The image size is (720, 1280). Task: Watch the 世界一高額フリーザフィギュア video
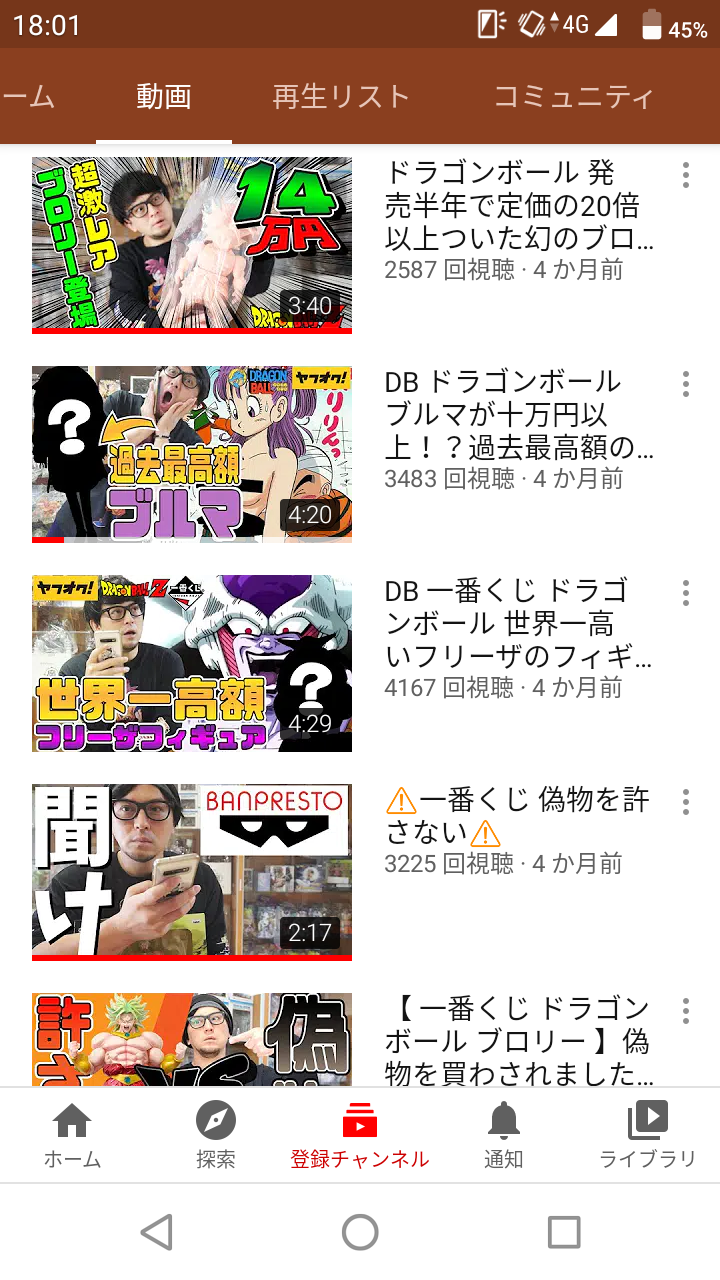pos(192,663)
